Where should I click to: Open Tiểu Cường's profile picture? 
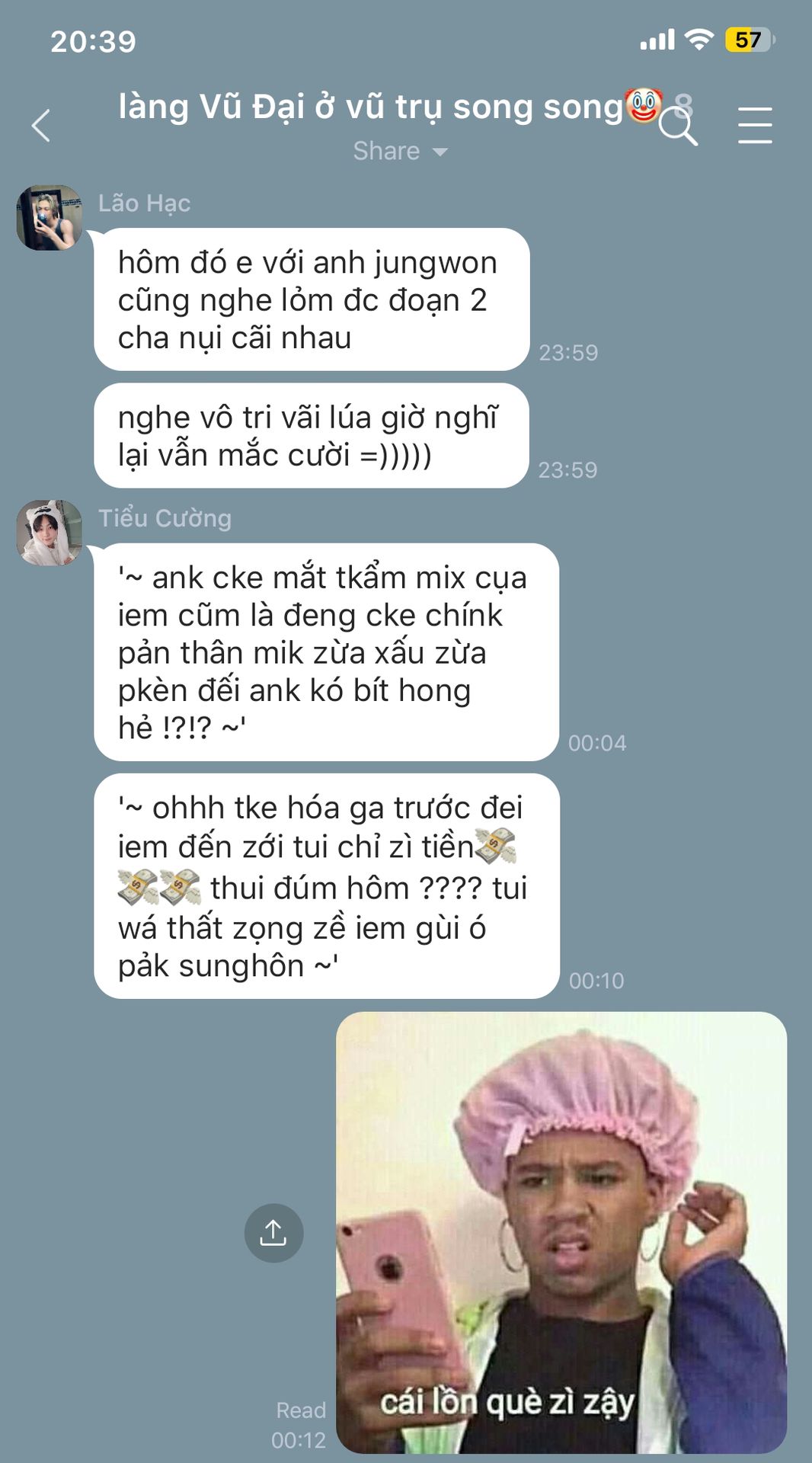point(50,533)
